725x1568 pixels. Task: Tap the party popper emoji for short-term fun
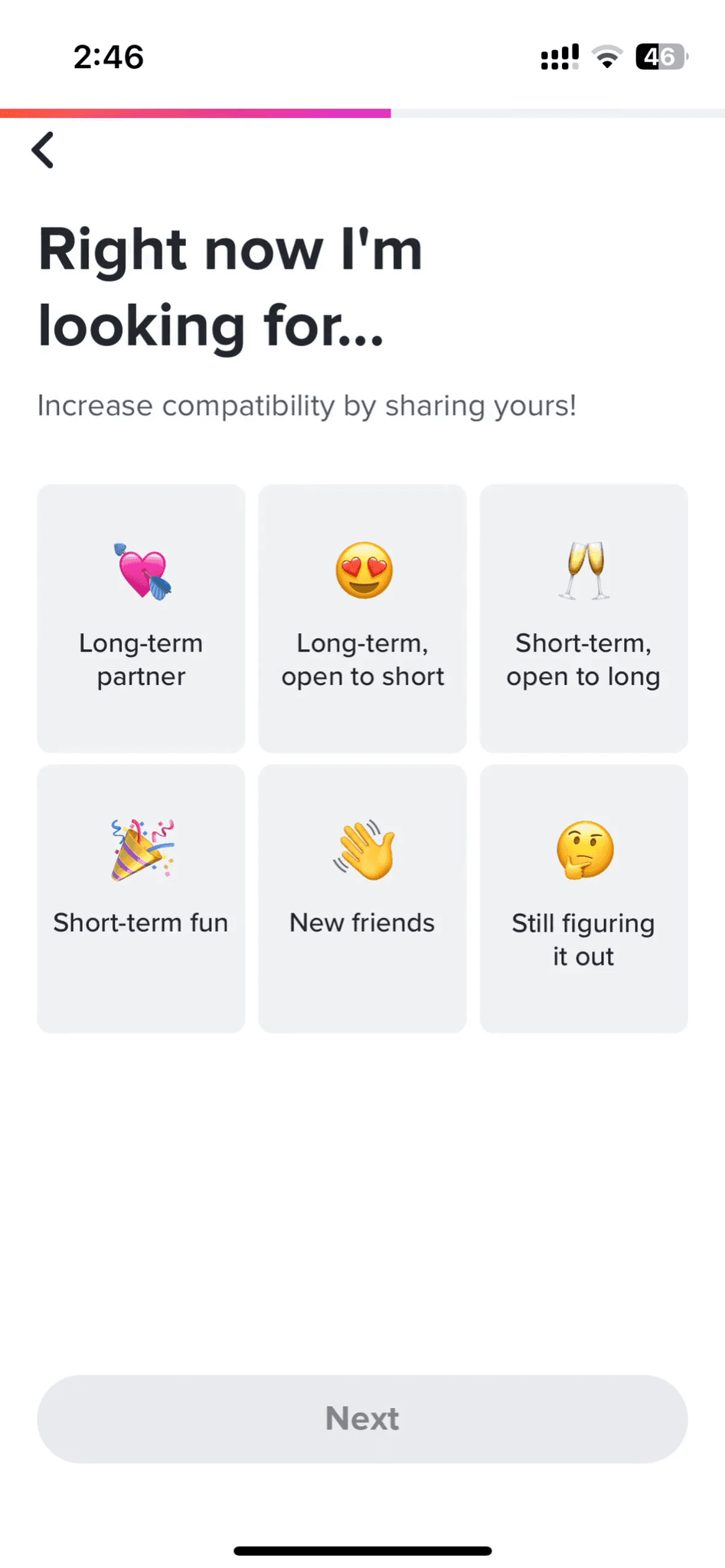141,850
